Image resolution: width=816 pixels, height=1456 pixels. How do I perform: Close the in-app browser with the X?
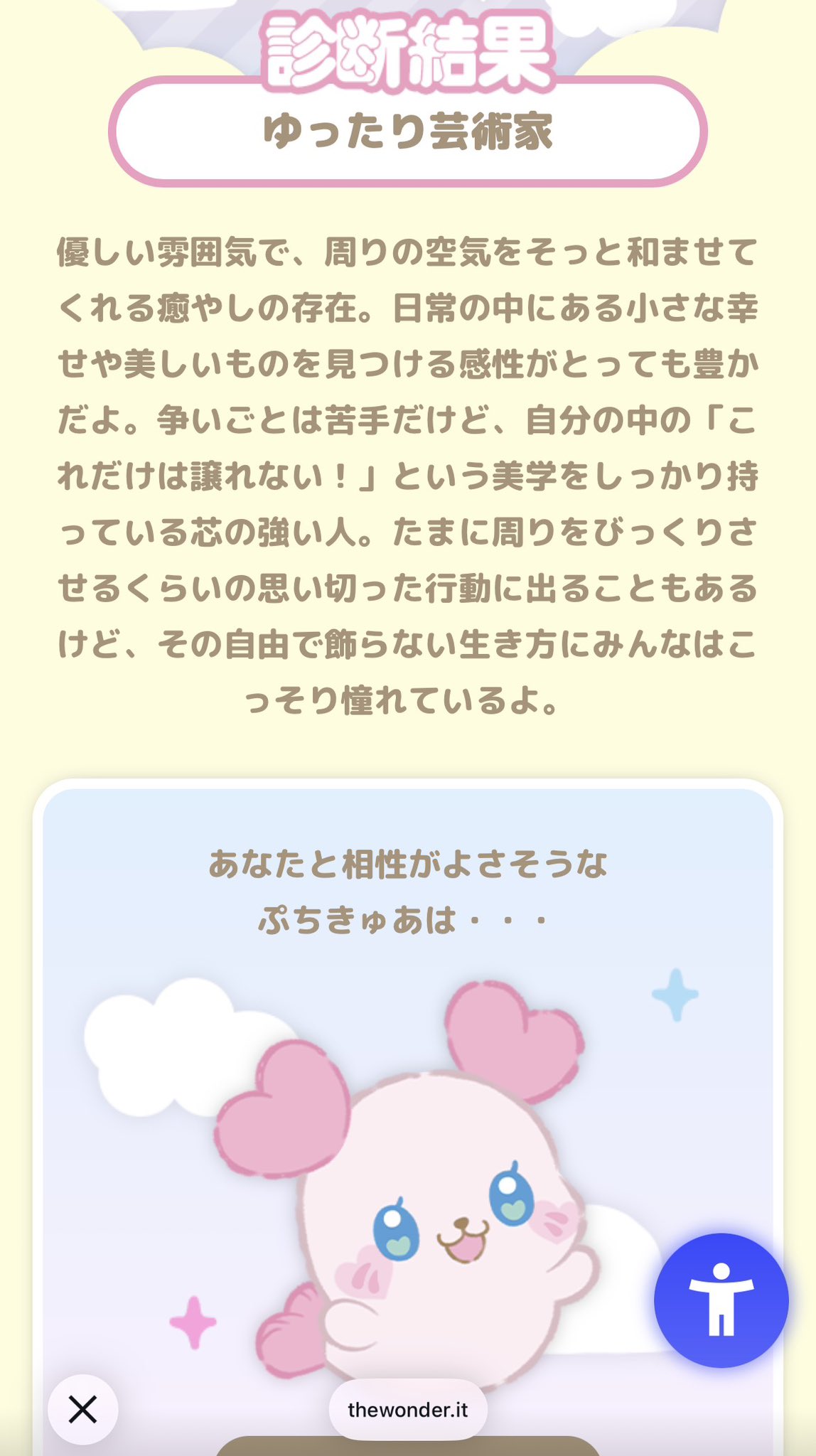[82, 1409]
